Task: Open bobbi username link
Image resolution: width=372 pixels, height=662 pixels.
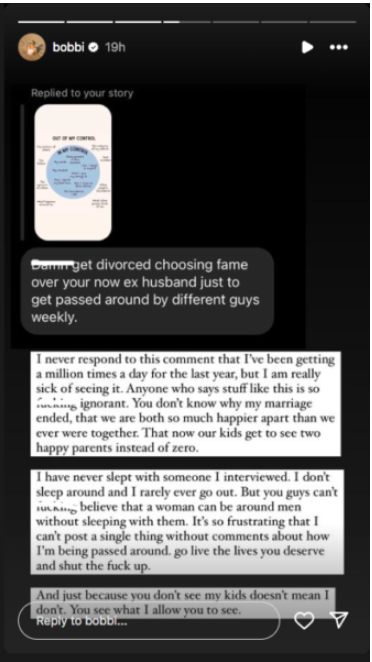Action: 69,47
